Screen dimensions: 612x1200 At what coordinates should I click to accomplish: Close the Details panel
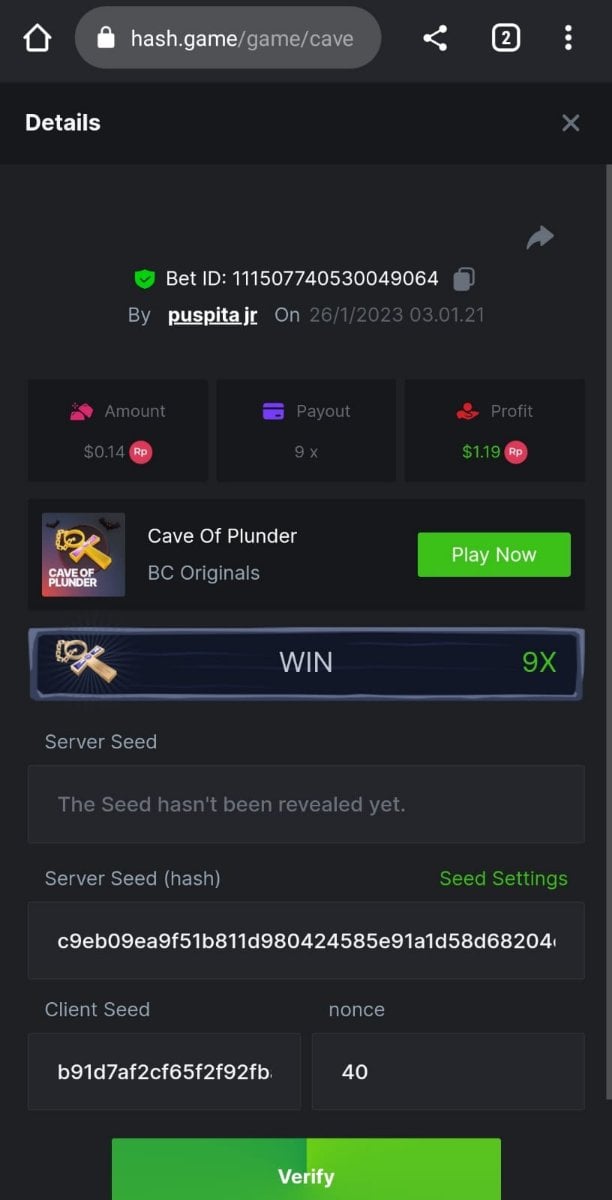pos(570,123)
